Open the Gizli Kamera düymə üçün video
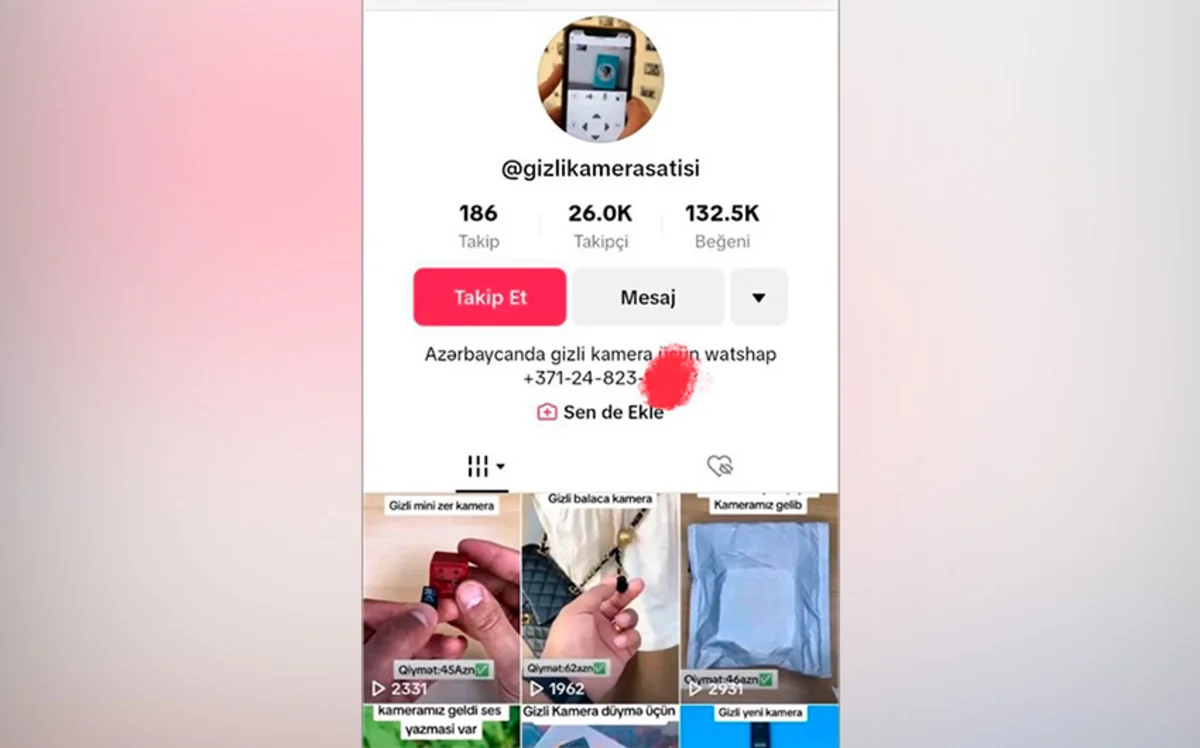This screenshot has height=748, width=1200. pos(600,727)
